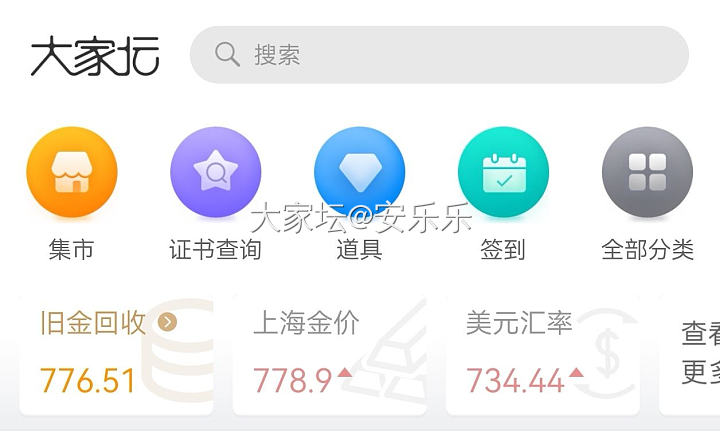Tap the 搜索 search box

coord(440,54)
